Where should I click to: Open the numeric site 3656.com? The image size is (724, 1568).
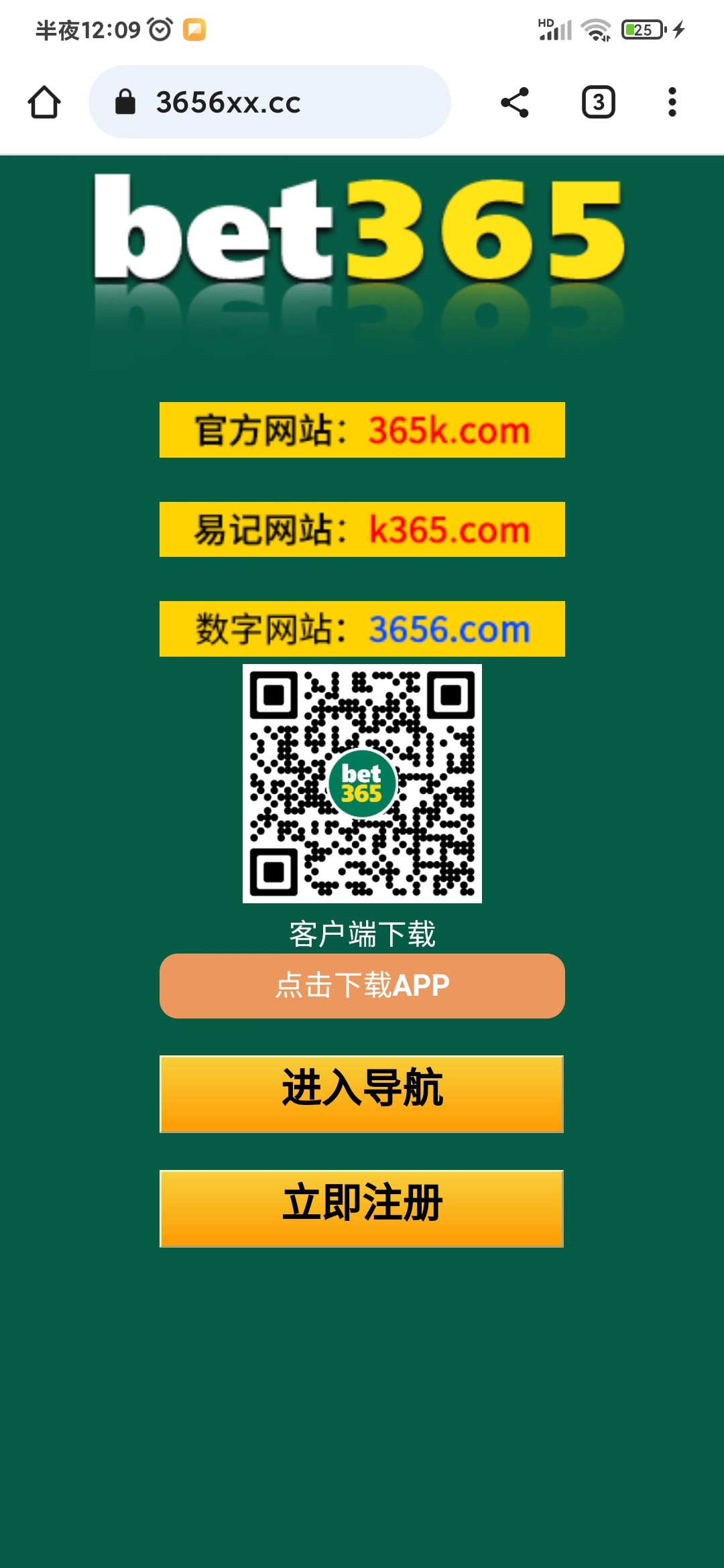coord(362,629)
